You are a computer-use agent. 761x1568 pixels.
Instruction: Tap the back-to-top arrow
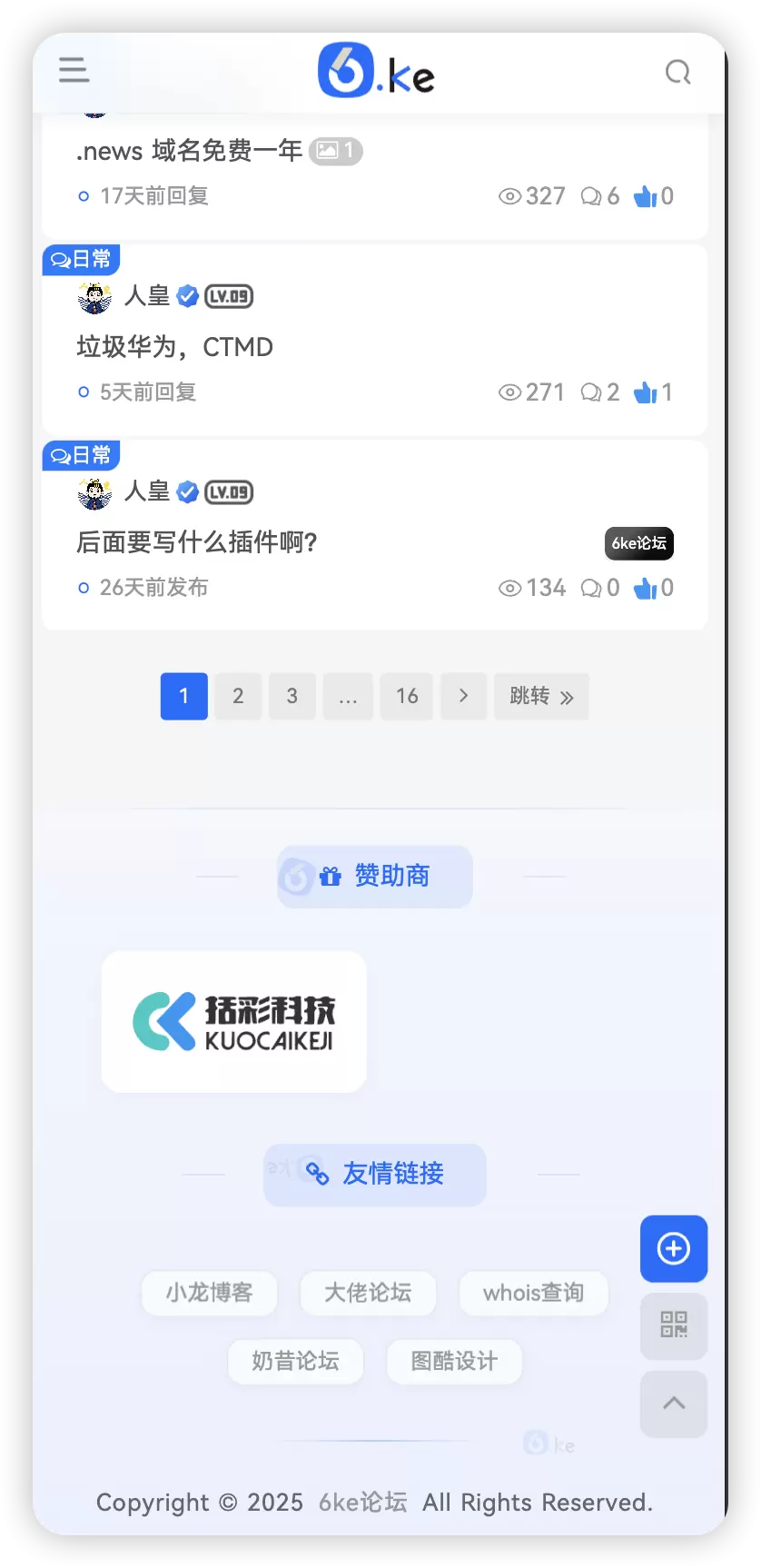point(674,1404)
